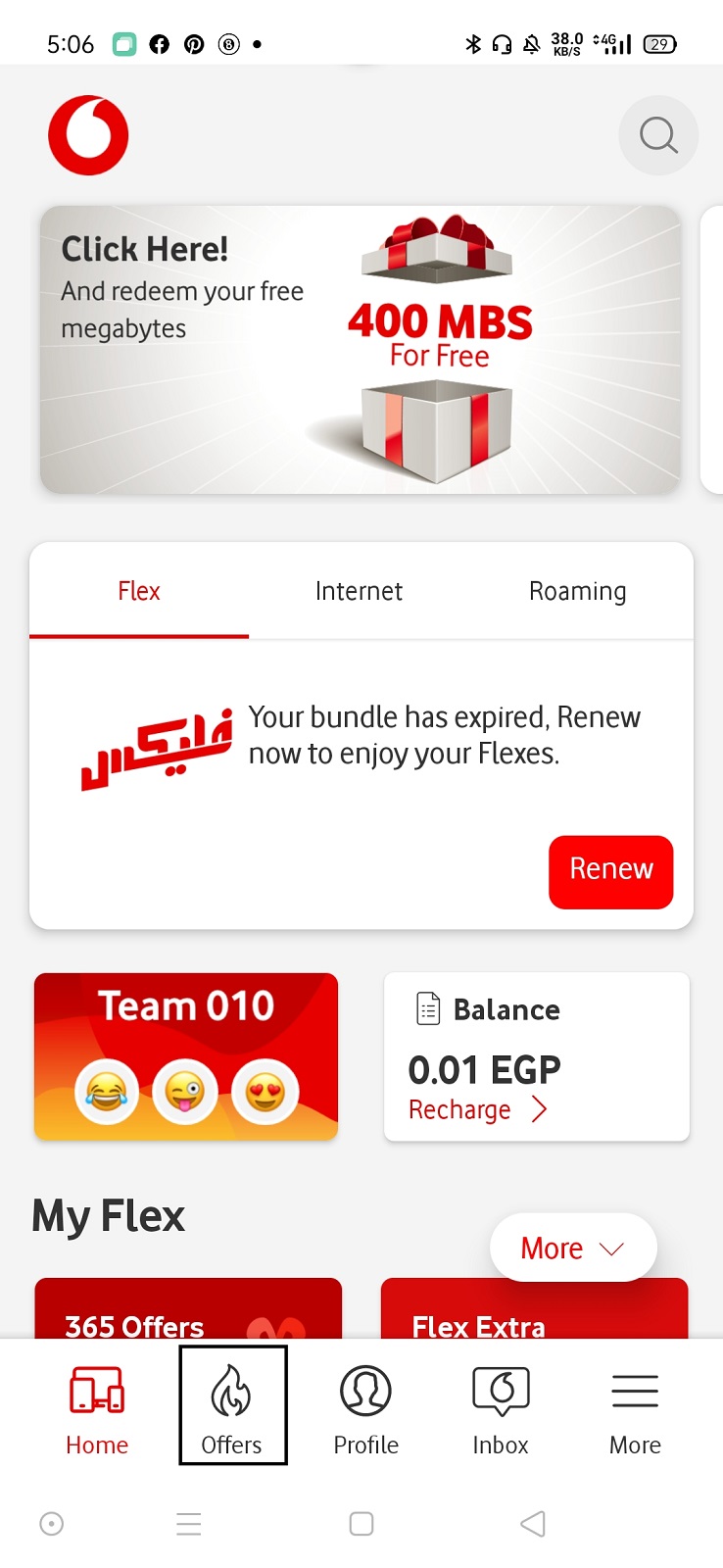Go to the system home screen
Viewport: 723px width, 1568px height.
pos(361,1523)
